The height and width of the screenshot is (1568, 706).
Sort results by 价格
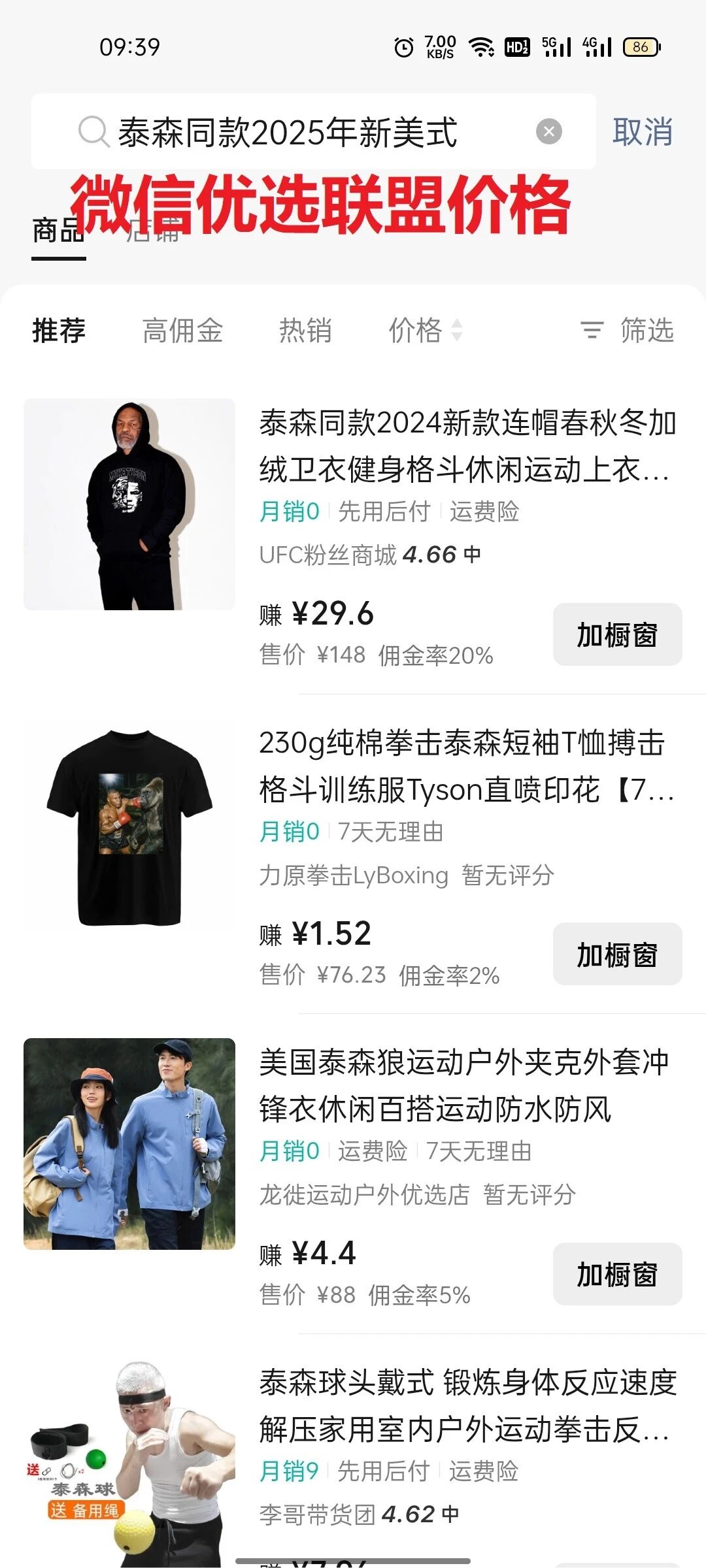click(425, 330)
